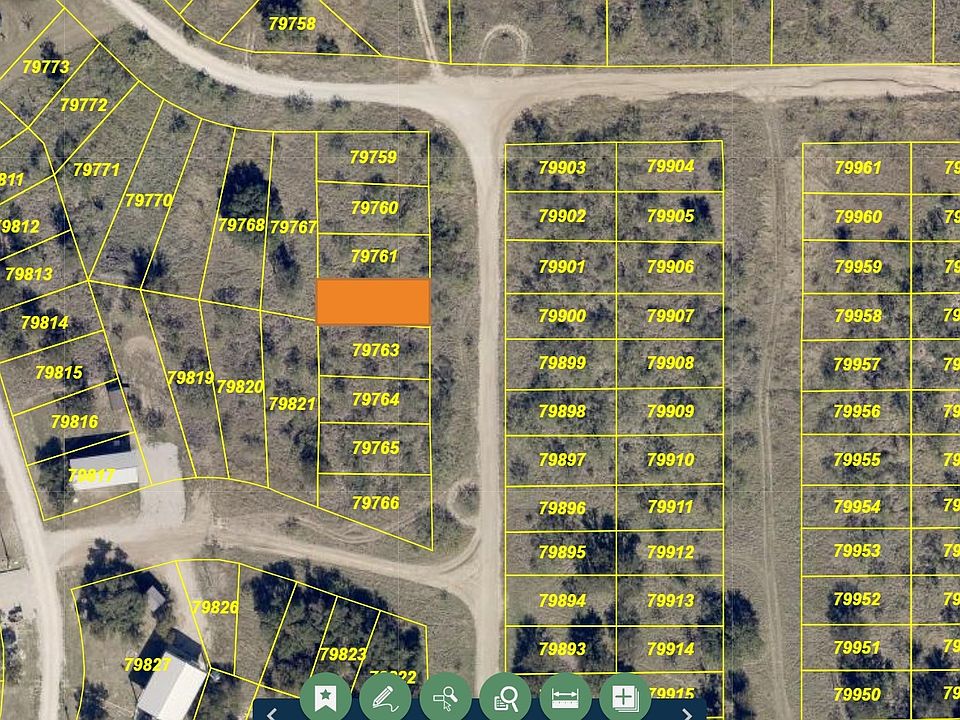
Task: Show previous toolbar tools with left arrow
Action: click(272, 713)
